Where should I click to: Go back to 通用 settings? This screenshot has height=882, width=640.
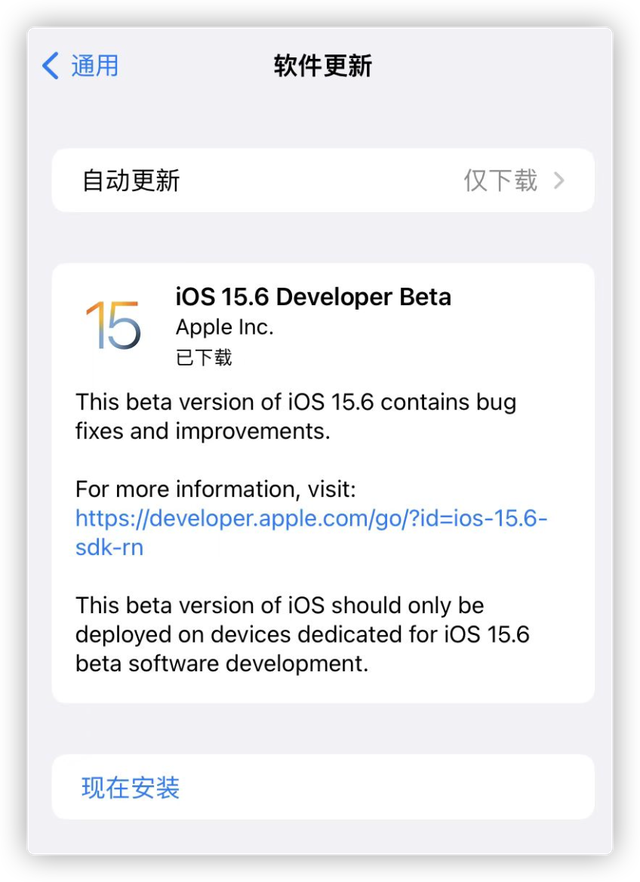80,67
